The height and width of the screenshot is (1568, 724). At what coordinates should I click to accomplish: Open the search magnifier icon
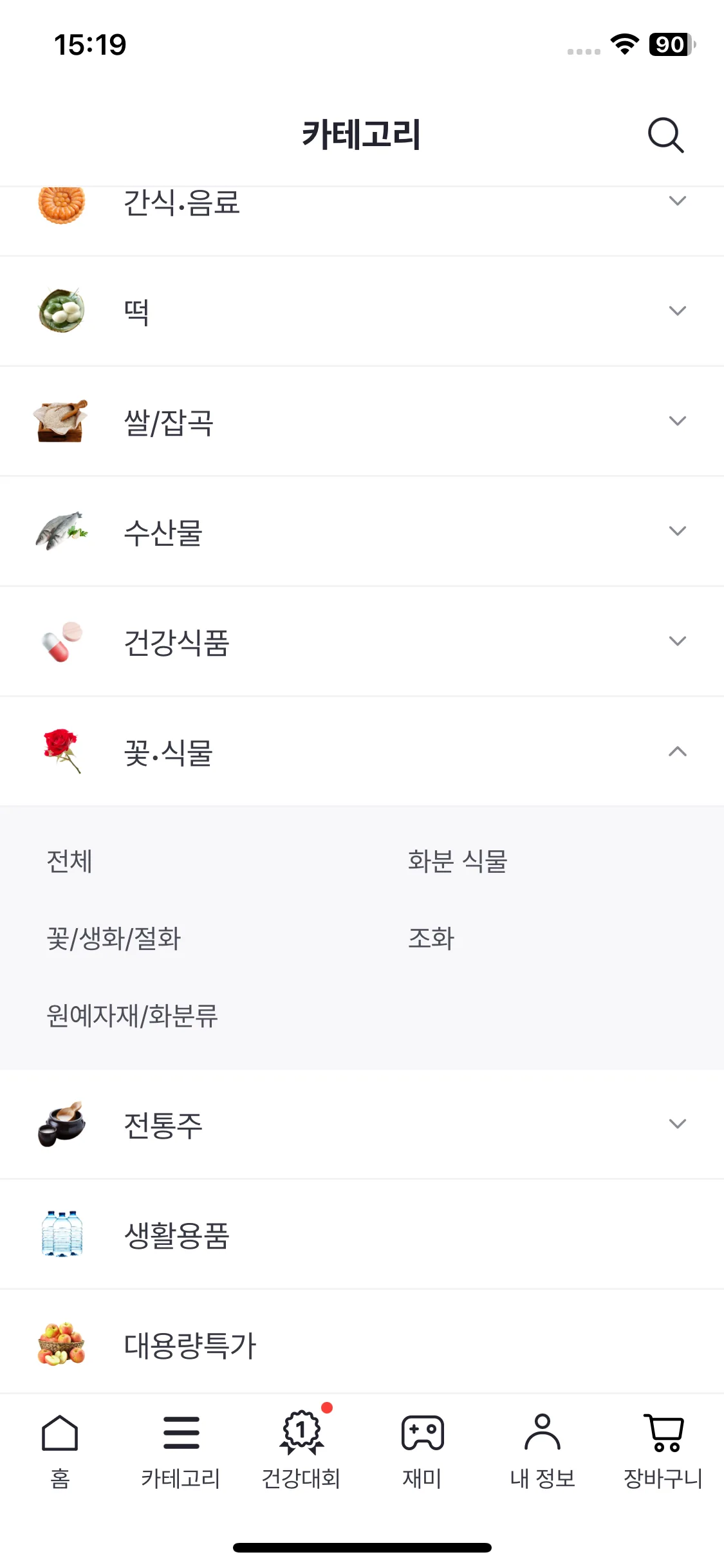tap(665, 135)
